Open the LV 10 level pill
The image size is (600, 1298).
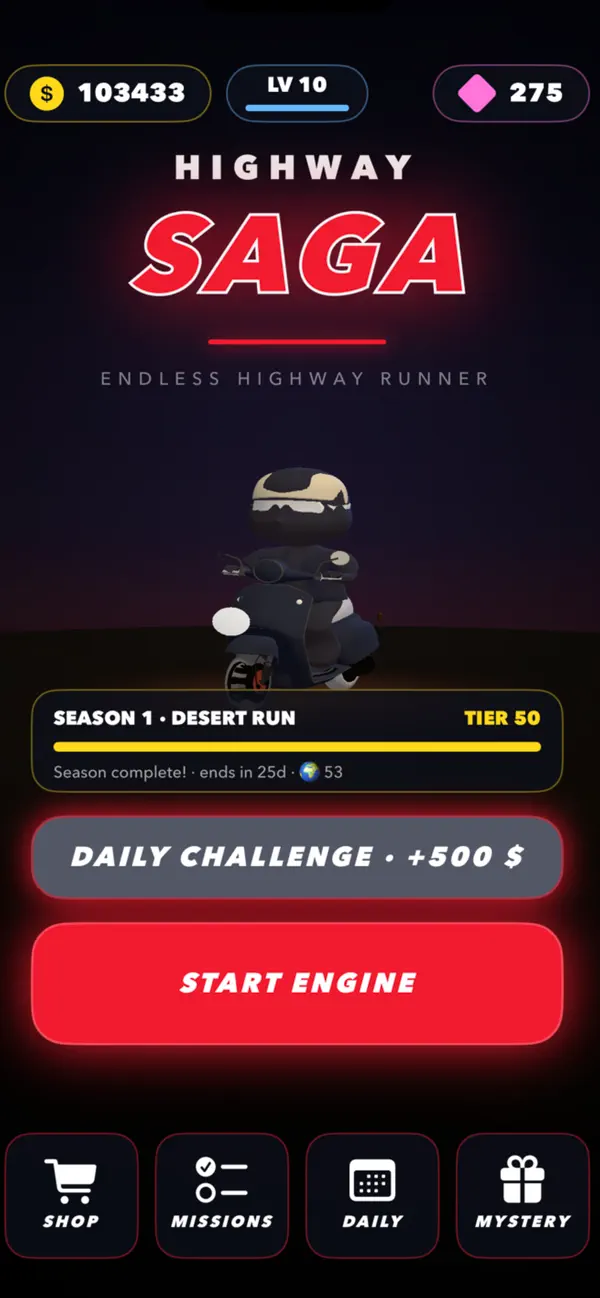pos(297,93)
